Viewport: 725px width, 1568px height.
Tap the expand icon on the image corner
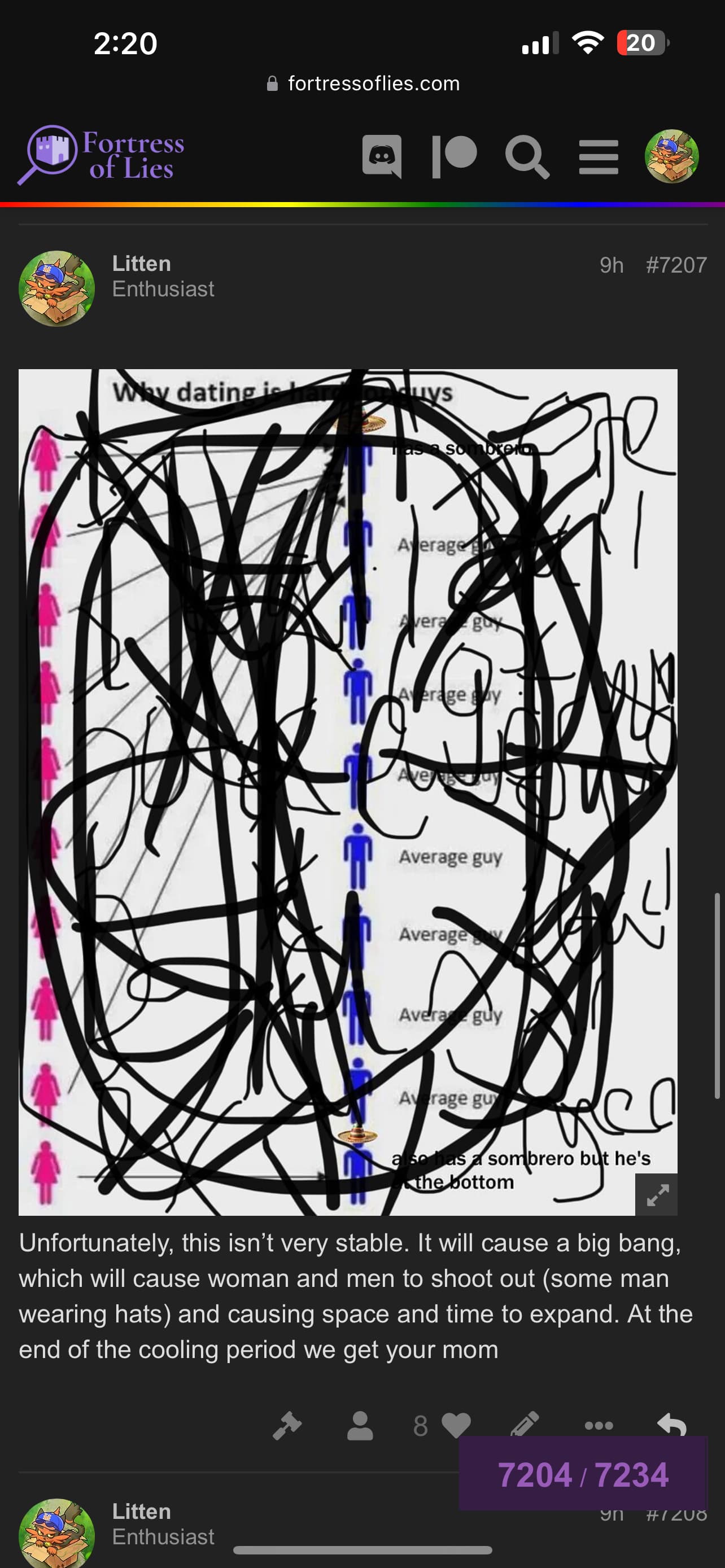[x=656, y=1194]
